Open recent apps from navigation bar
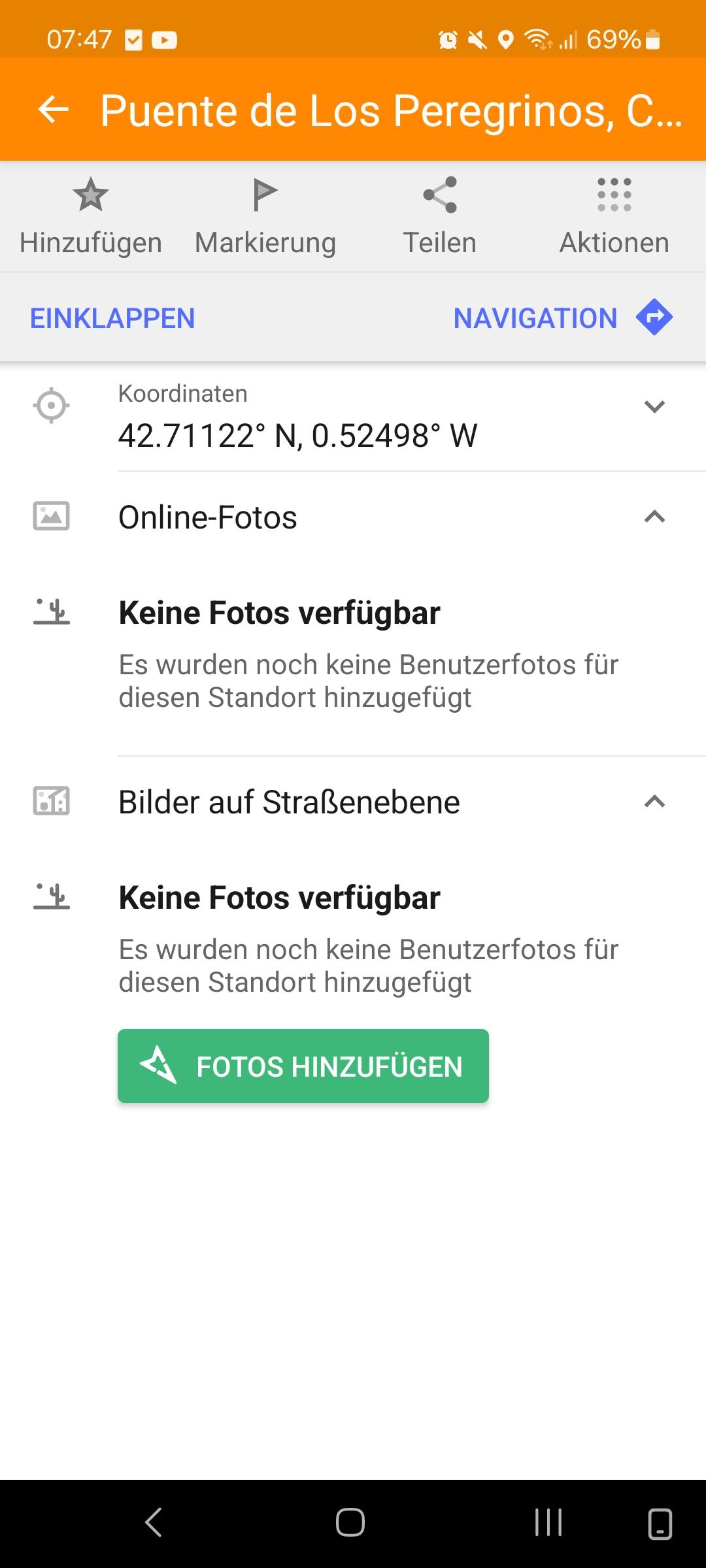Image resolution: width=706 pixels, height=1568 pixels. 548,1523
